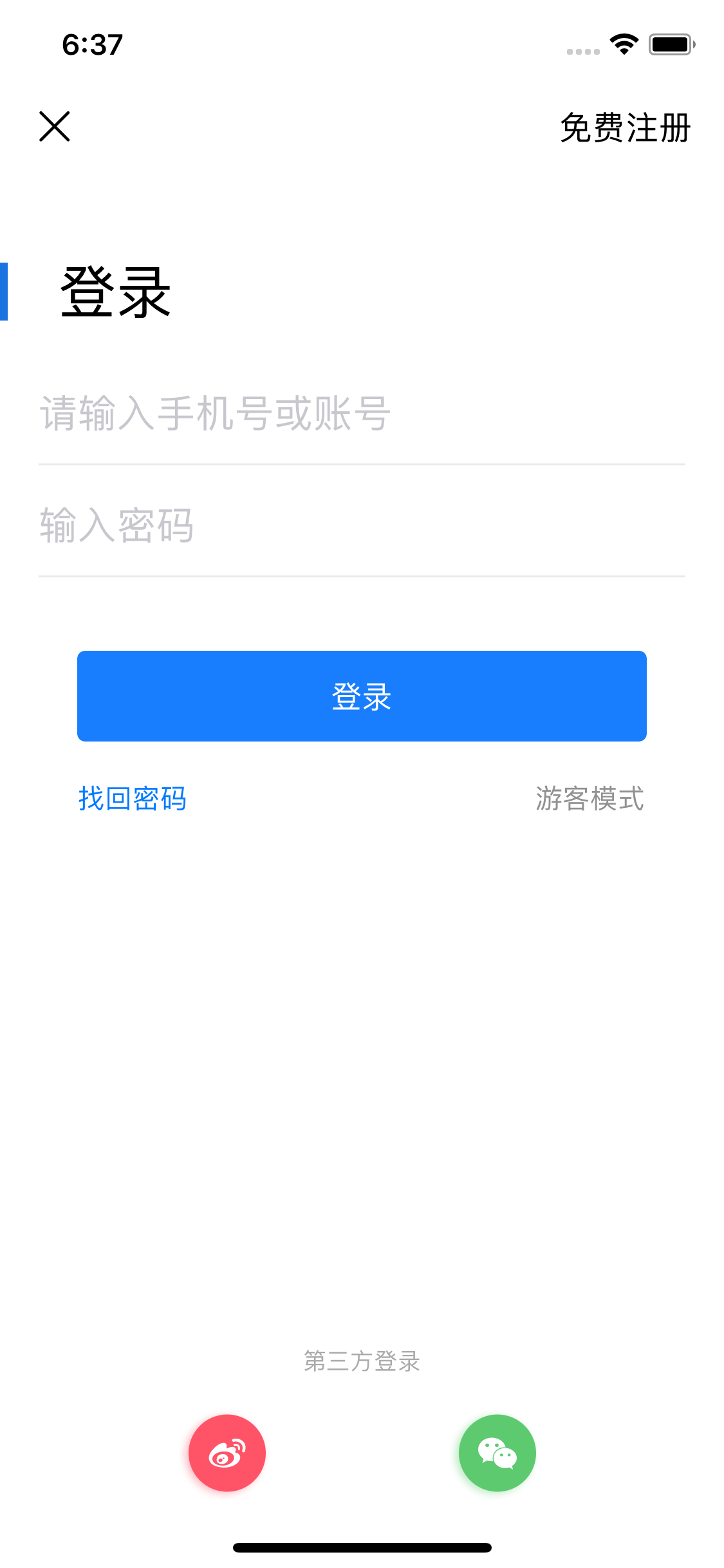Log in with Weibo
Viewport: 724px width, 1568px height.
(x=227, y=1453)
